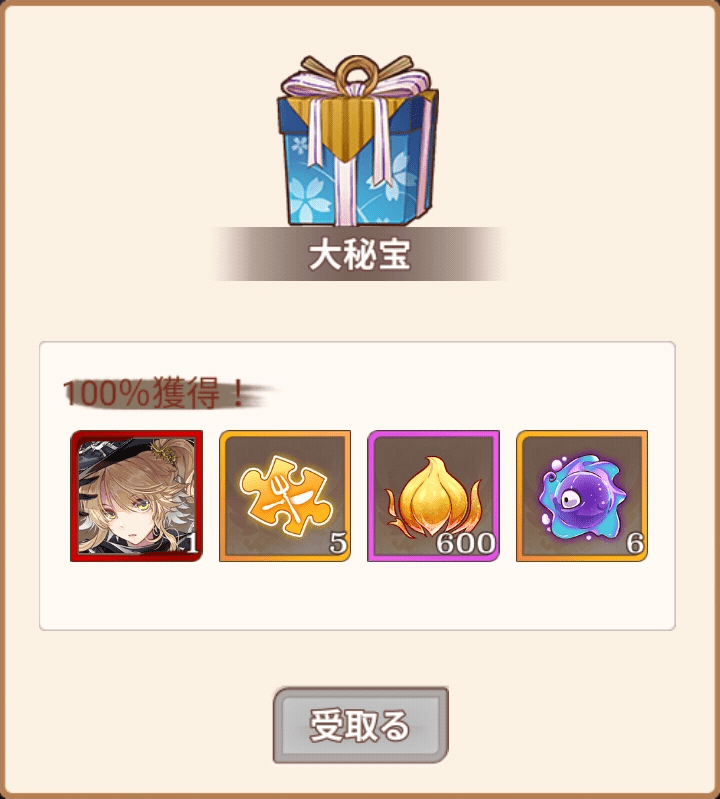
Task: Inspect the golden onion item with 600
Action: tap(433, 496)
